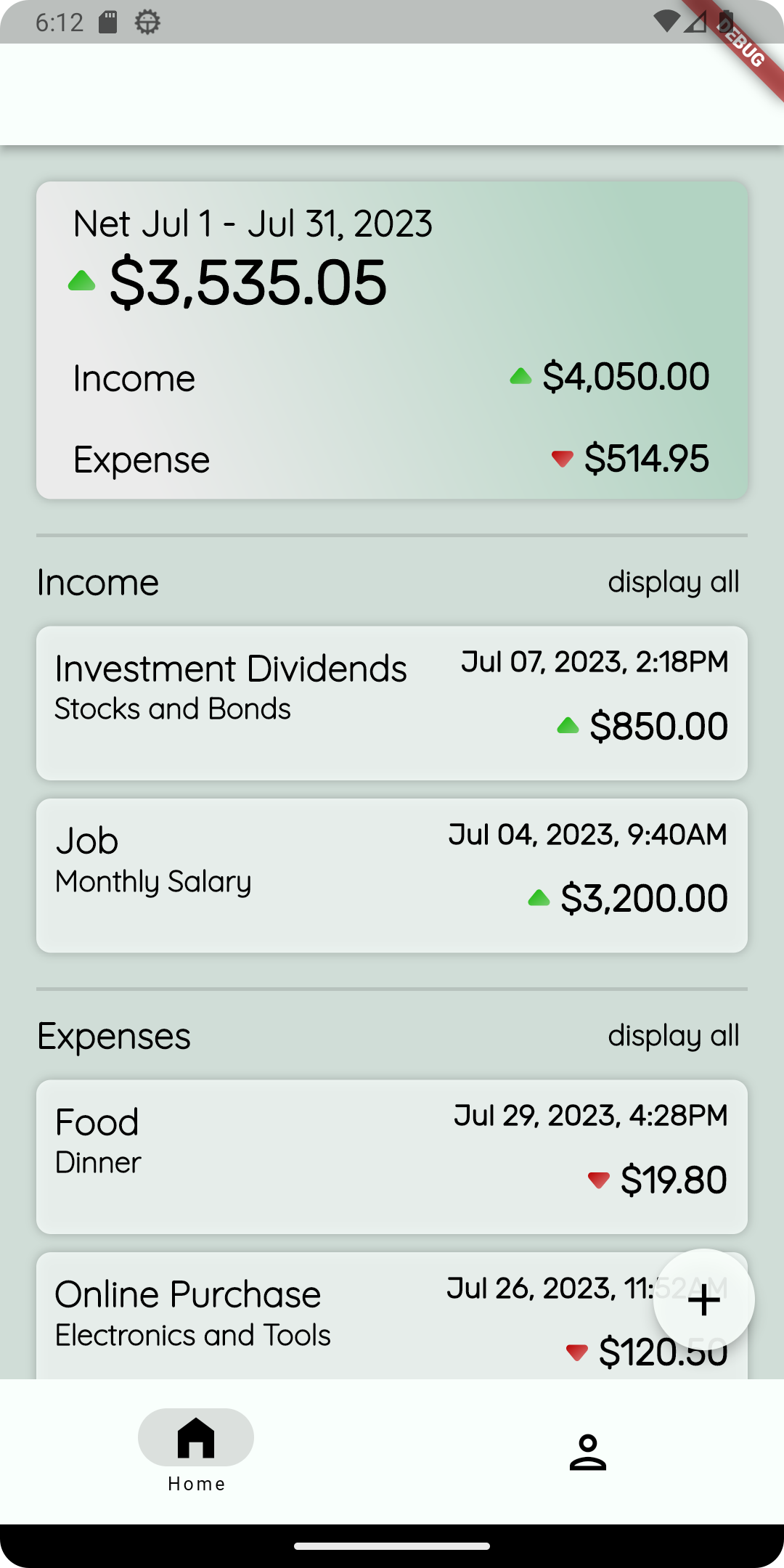Open the Net Jul 1 - Jul 31 summary card
Viewport: 784px width, 1568px height.
click(392, 340)
